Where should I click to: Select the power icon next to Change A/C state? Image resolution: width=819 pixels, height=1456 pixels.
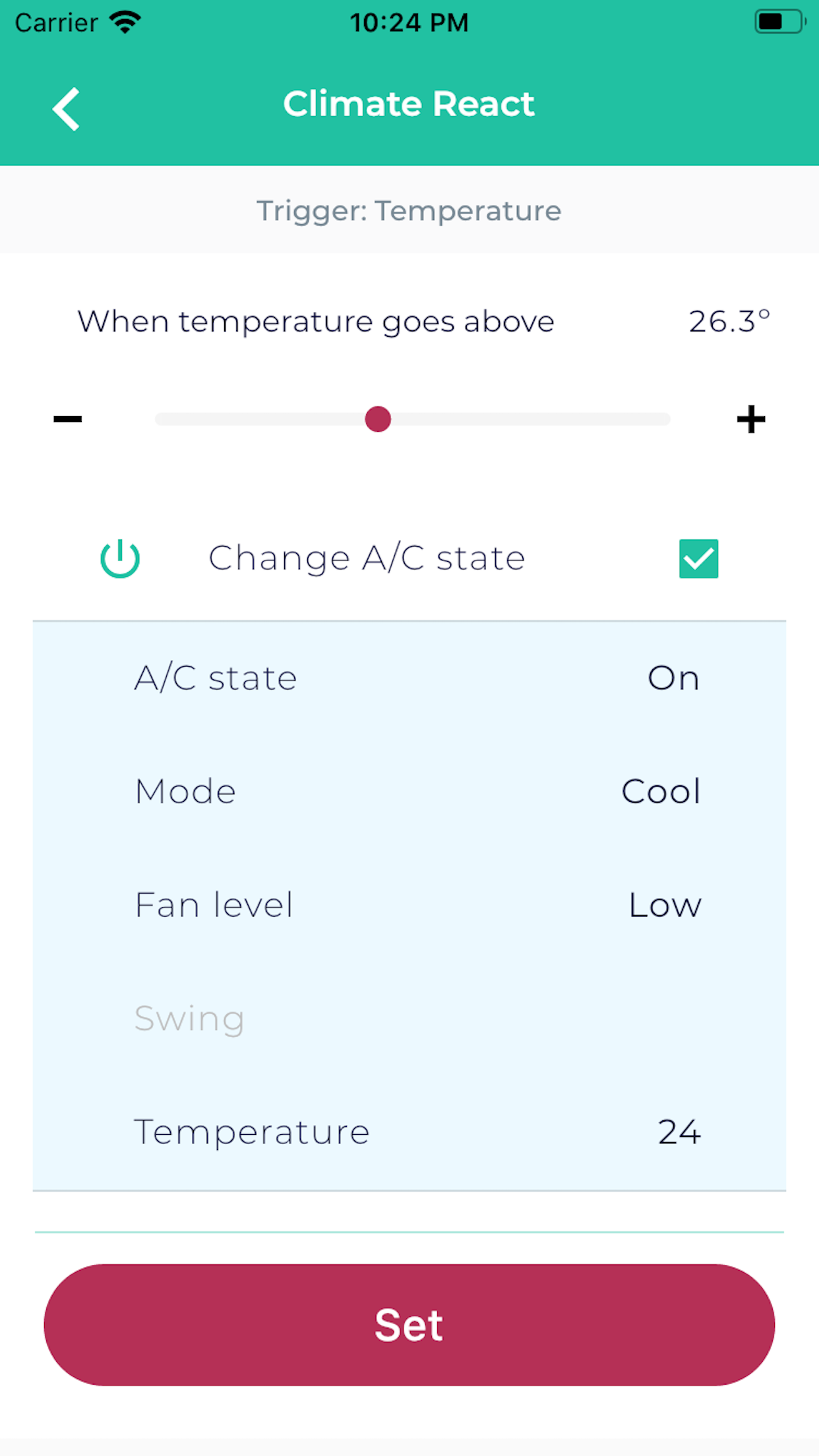[121, 558]
